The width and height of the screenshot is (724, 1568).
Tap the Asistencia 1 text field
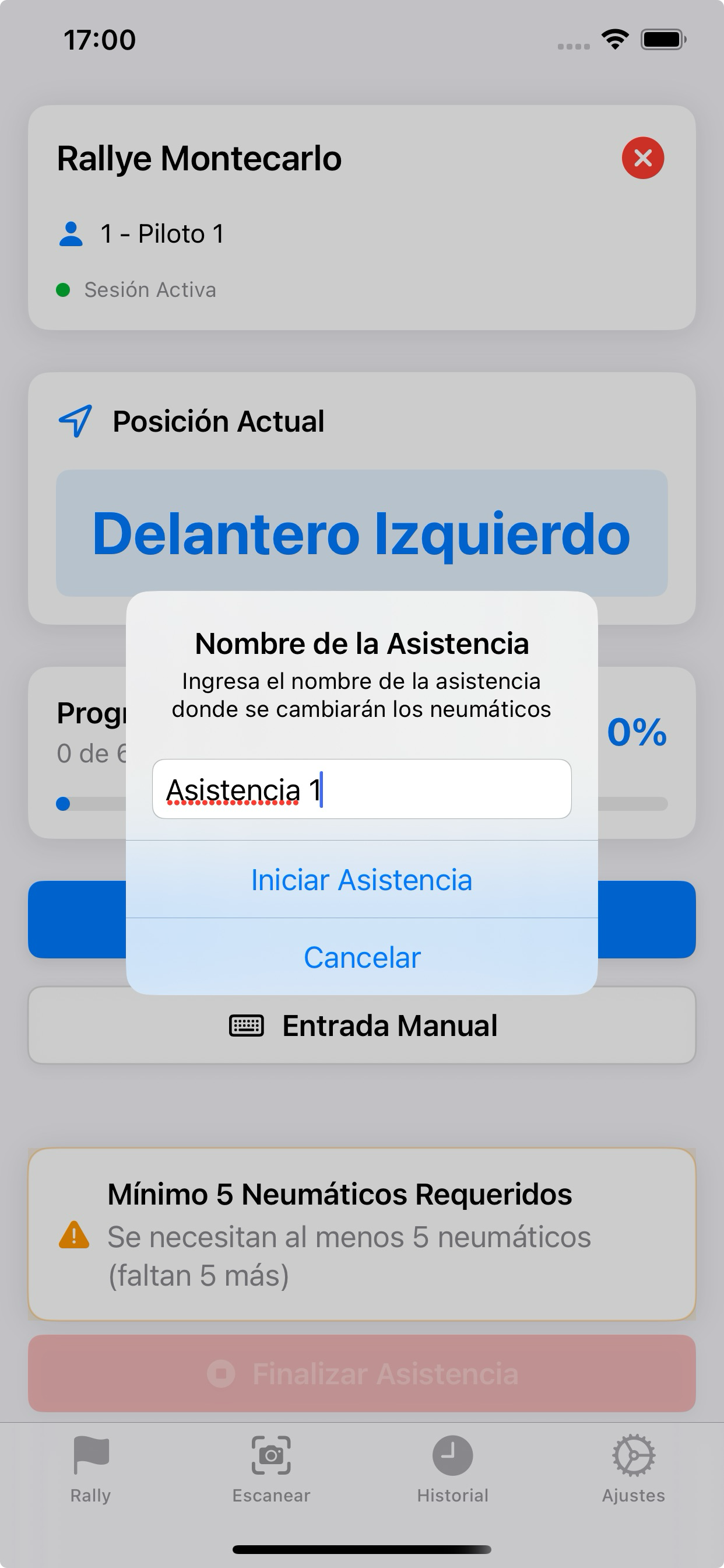pos(361,789)
